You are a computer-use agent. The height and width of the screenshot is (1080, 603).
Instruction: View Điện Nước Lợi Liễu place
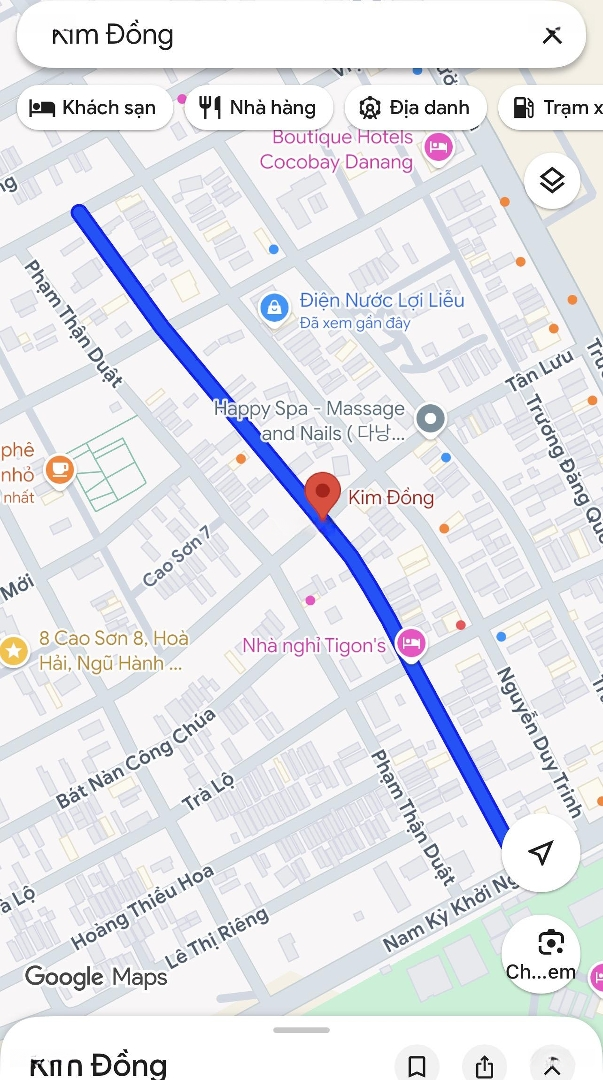[274, 308]
